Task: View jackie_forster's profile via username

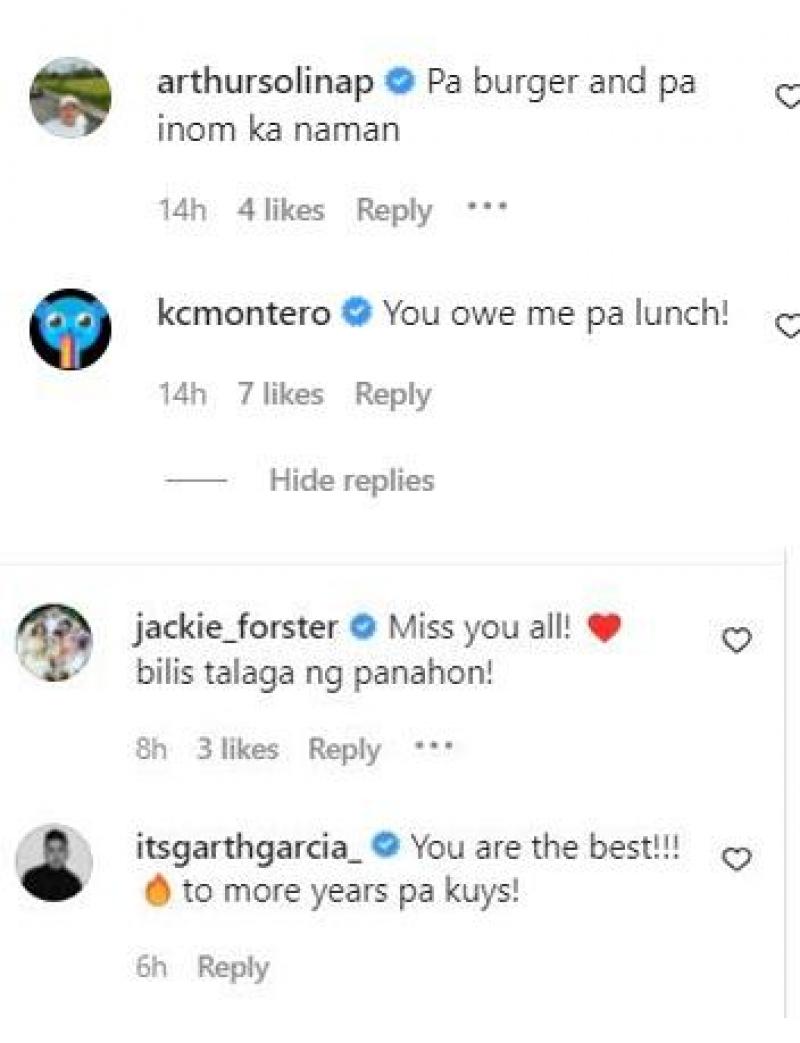Action: pos(235,628)
